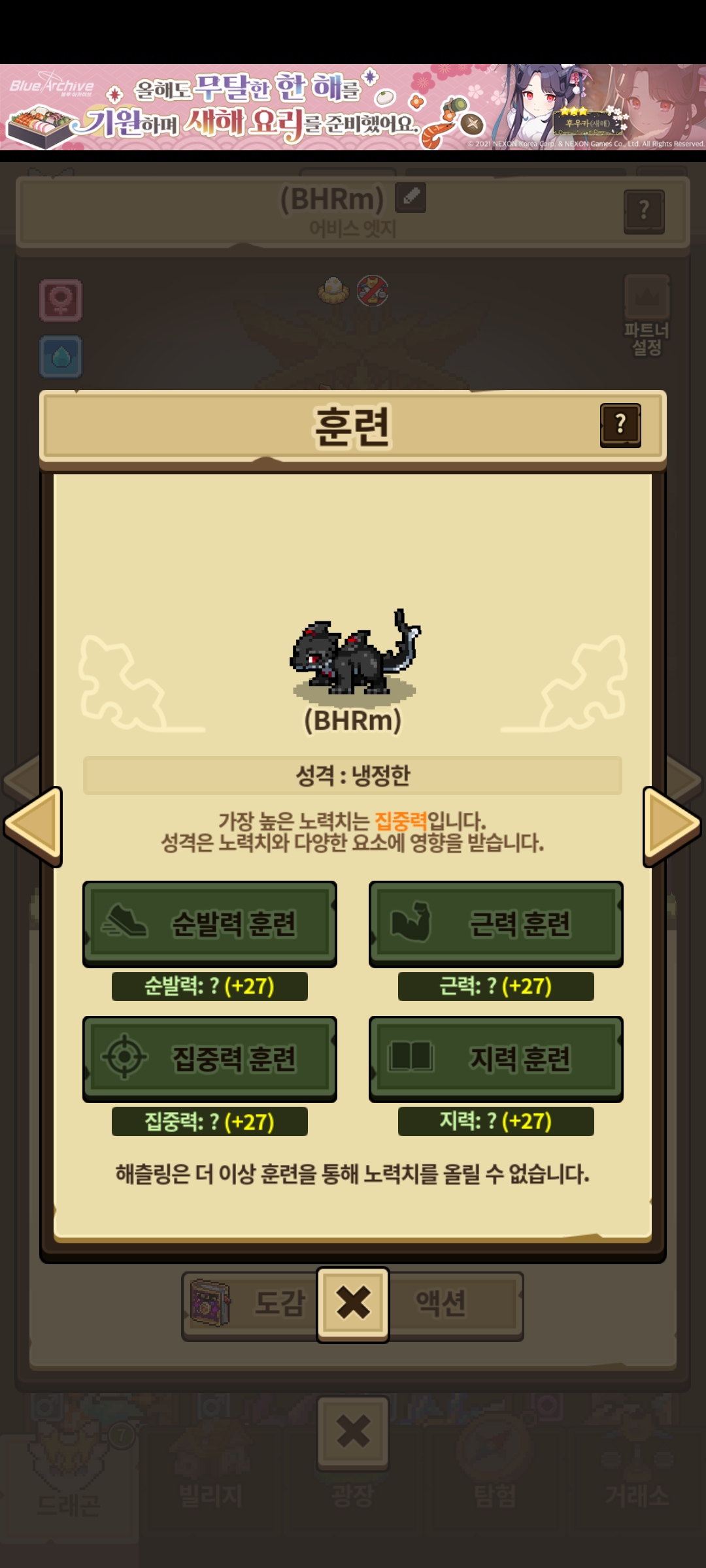
Task: Close the 훈련 dialog with the X button
Action: pos(353,1305)
